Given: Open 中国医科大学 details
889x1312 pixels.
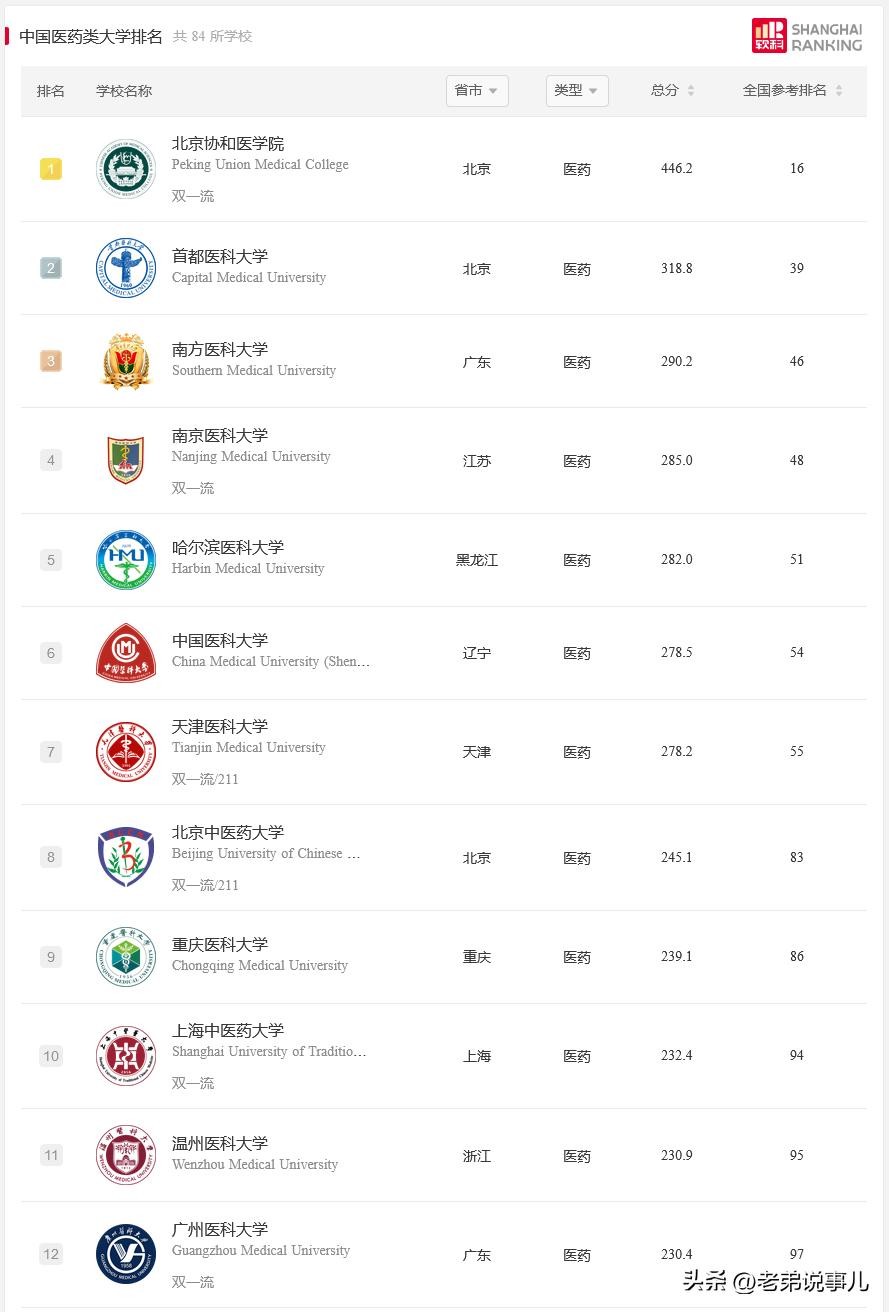Looking at the screenshot, I should pyautogui.click(x=220, y=641).
